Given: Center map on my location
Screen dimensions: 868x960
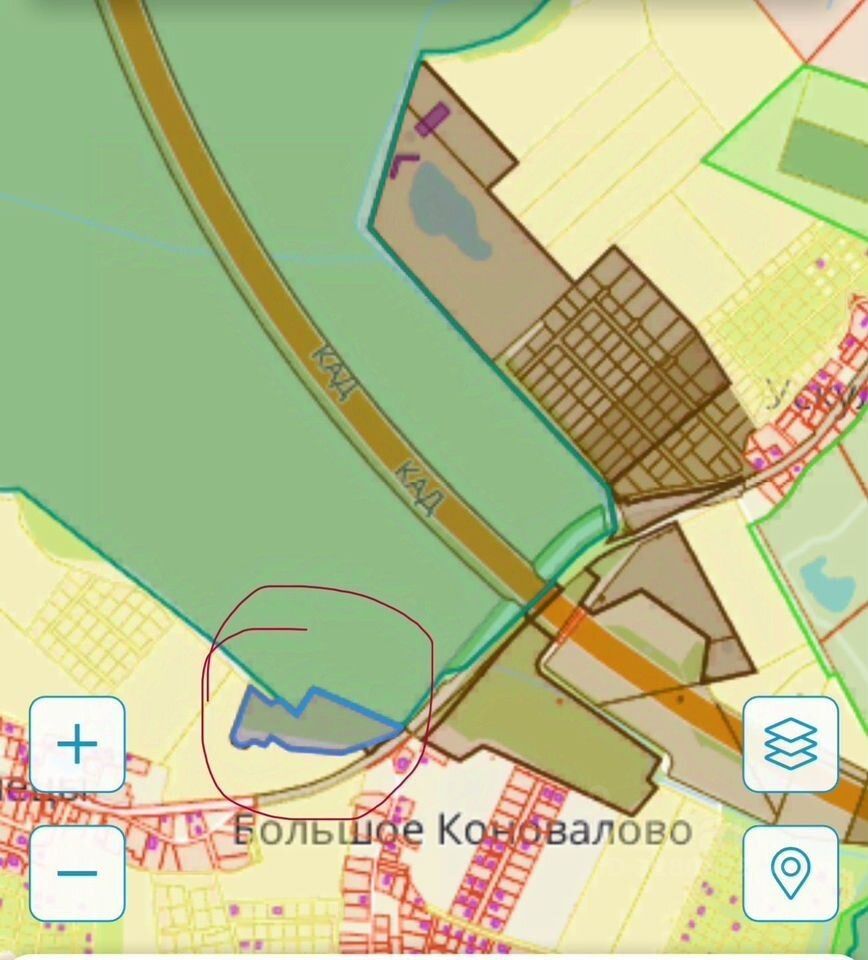Looking at the screenshot, I should (790, 872).
